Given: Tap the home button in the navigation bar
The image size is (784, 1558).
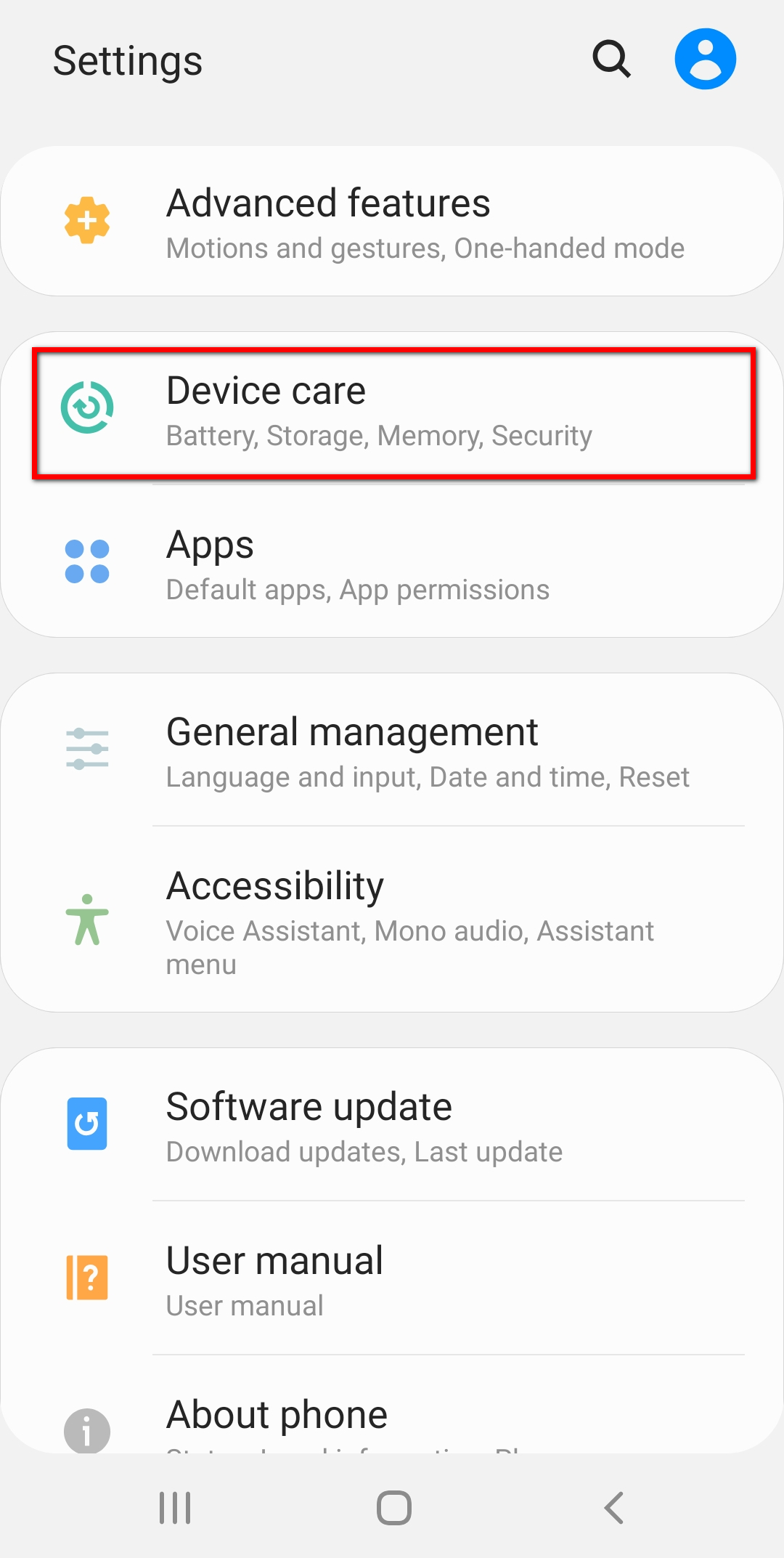Looking at the screenshot, I should coord(394,1508).
